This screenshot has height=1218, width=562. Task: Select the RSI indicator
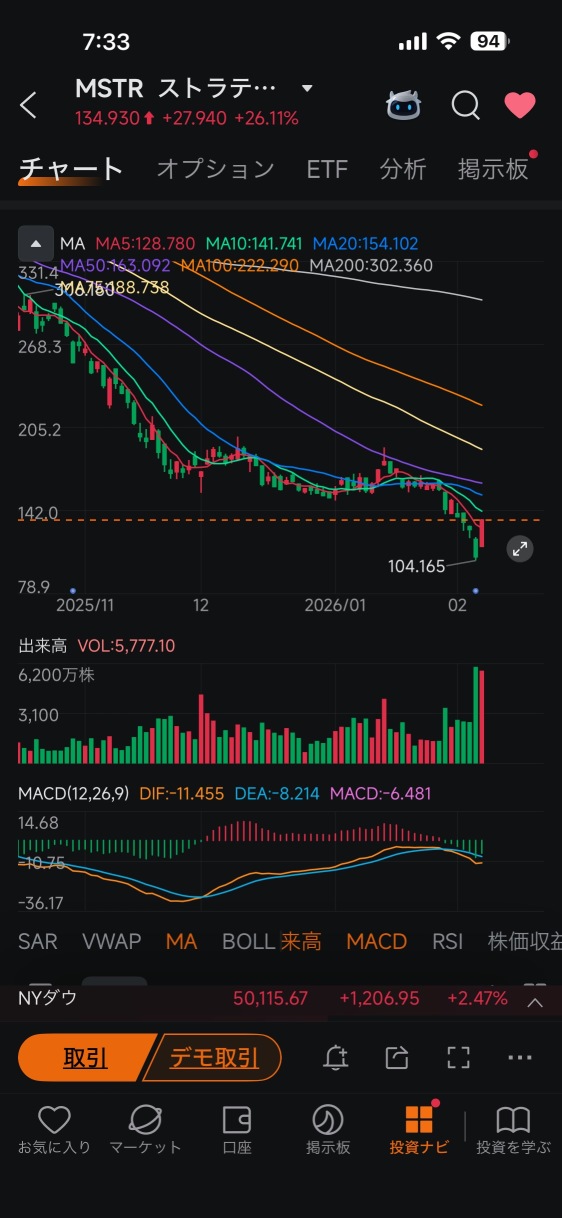coord(448,941)
